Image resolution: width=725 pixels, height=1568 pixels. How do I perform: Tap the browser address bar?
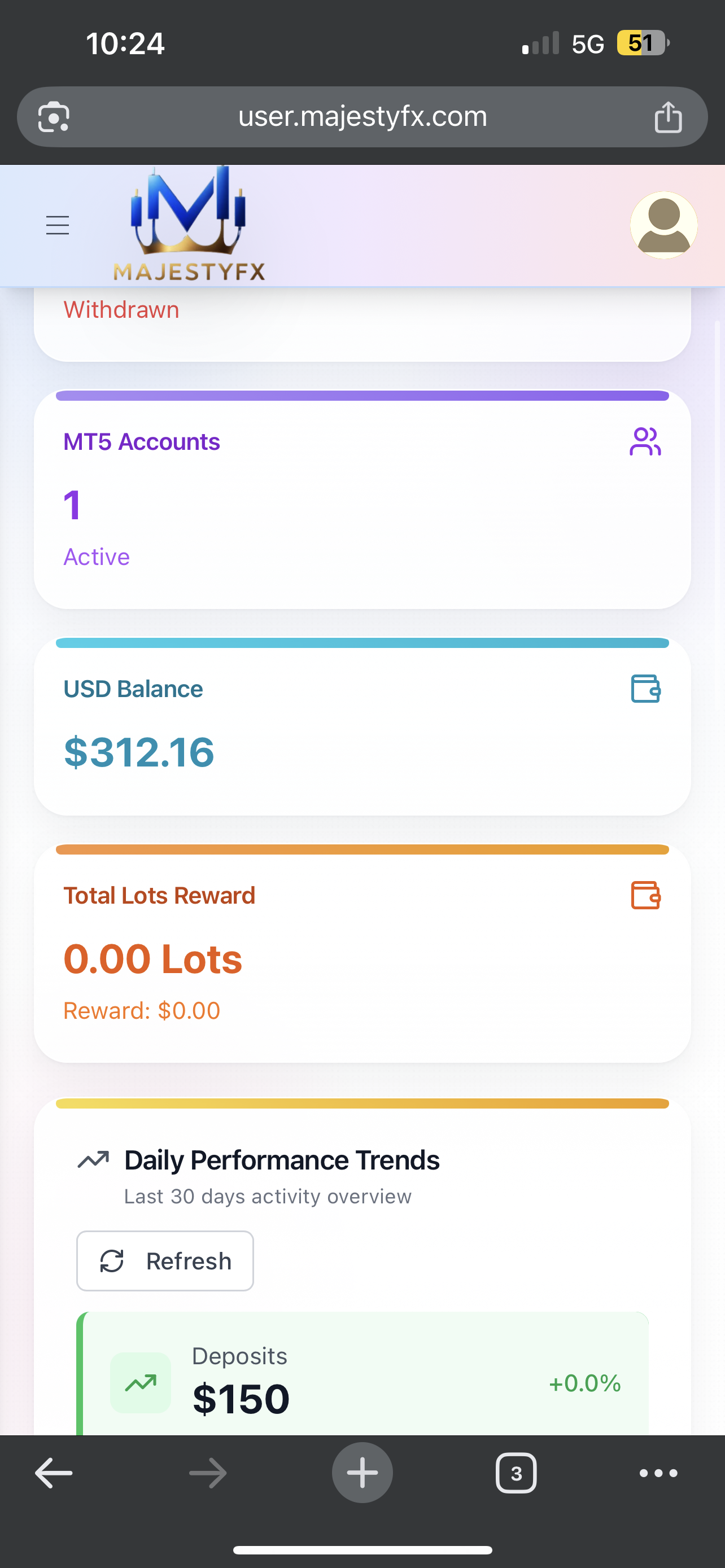(362, 116)
